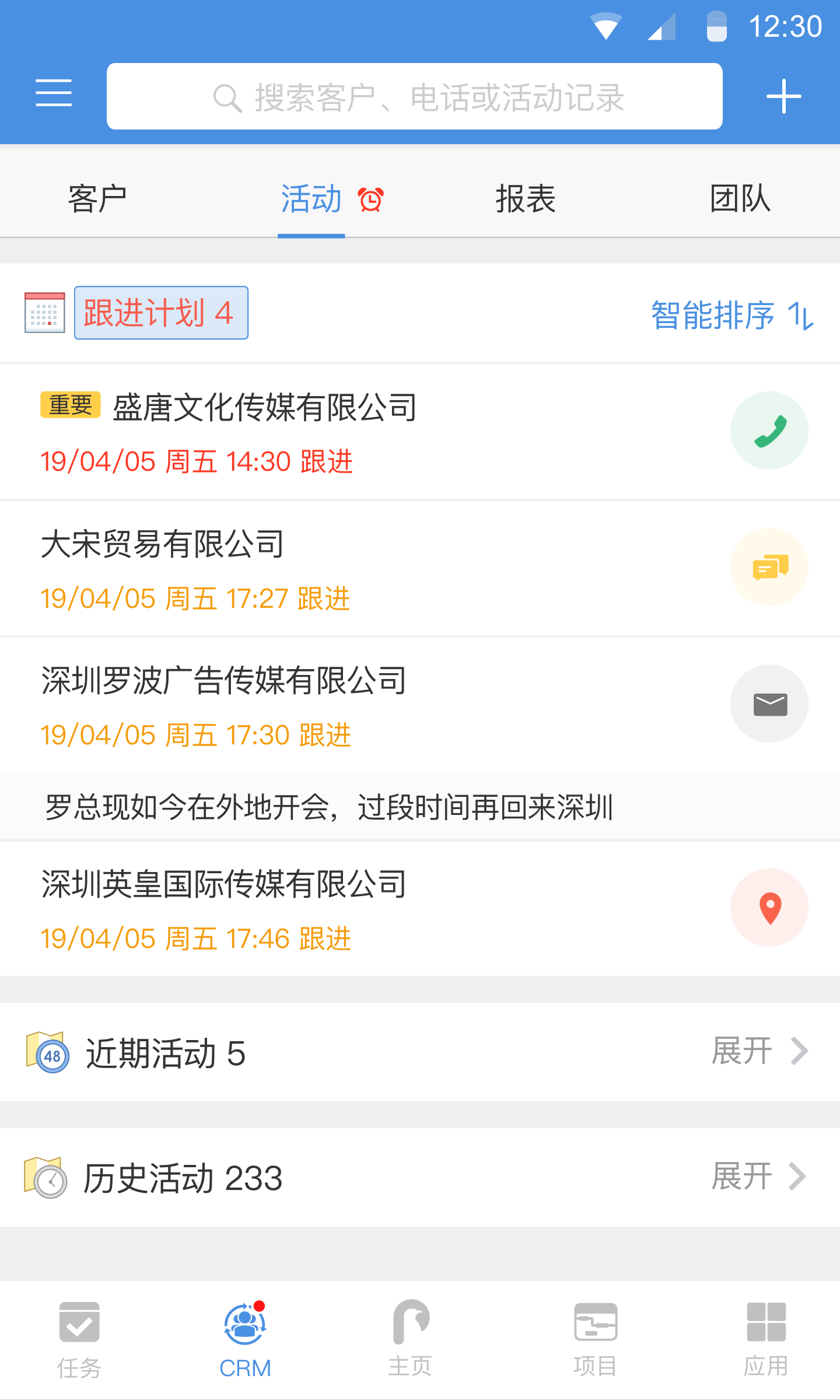Call 盛唐文化传媒有限公司 via the green phone icon
Screen dimensions: 840x1400
pyautogui.click(x=769, y=430)
